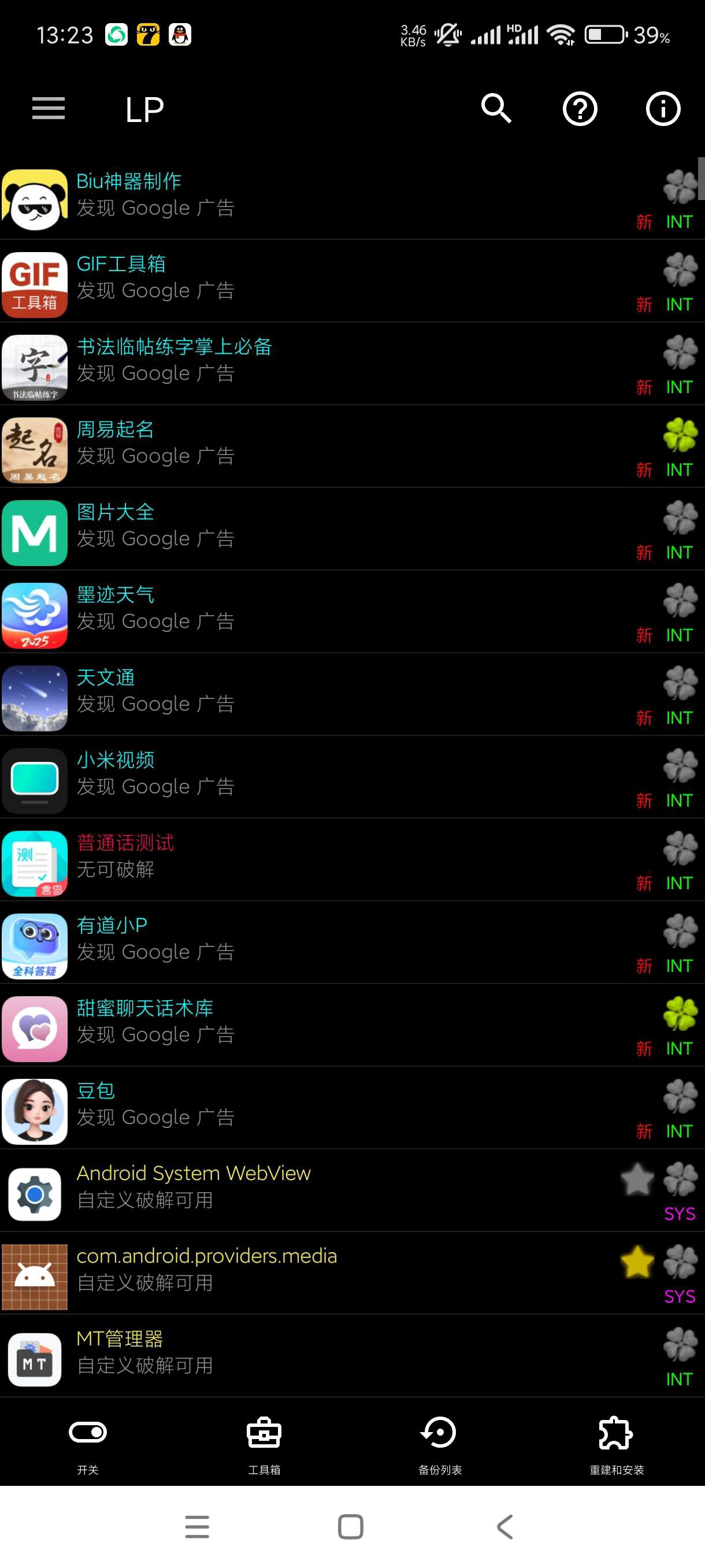Open the hamburger drawer menu
The image size is (705, 1568).
(48, 109)
